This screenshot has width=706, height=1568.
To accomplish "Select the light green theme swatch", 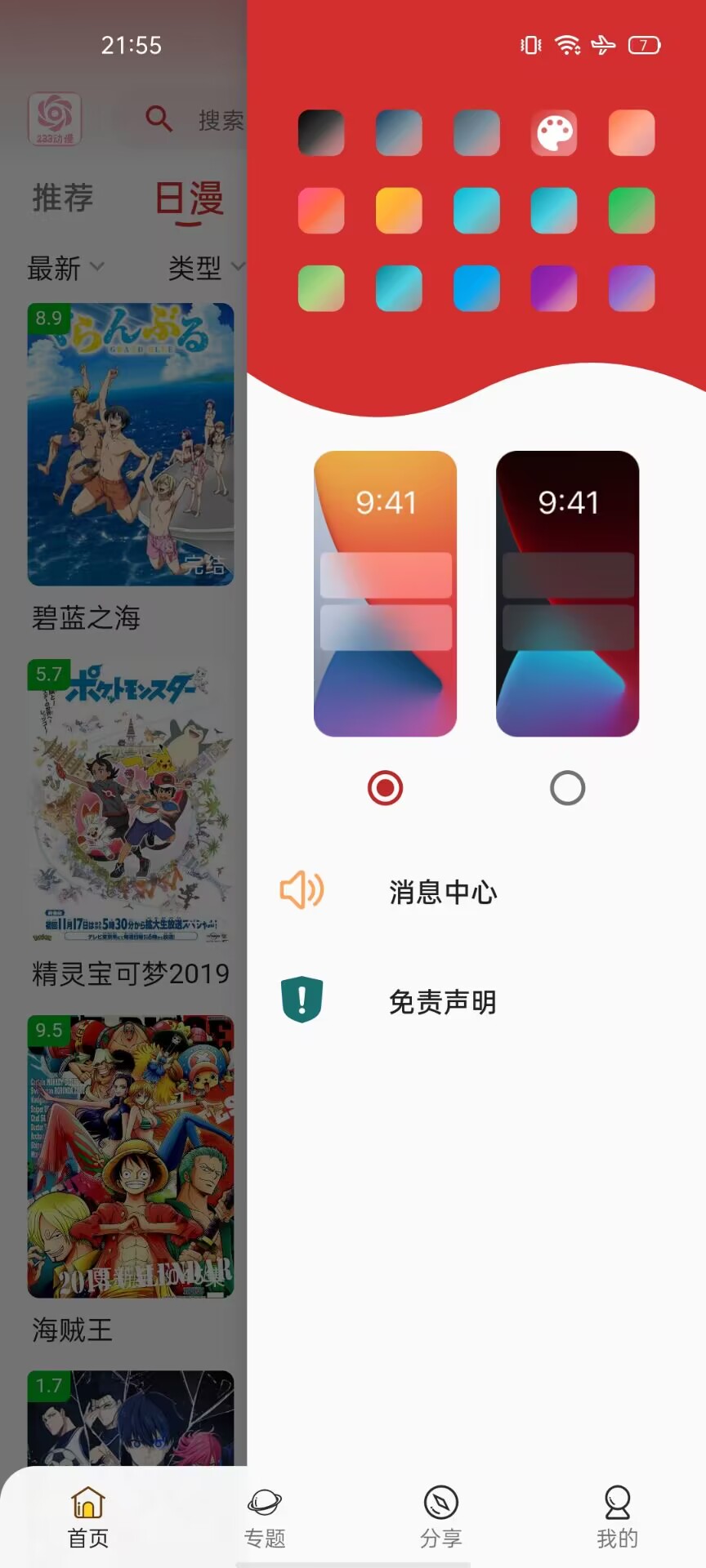I will [321, 288].
